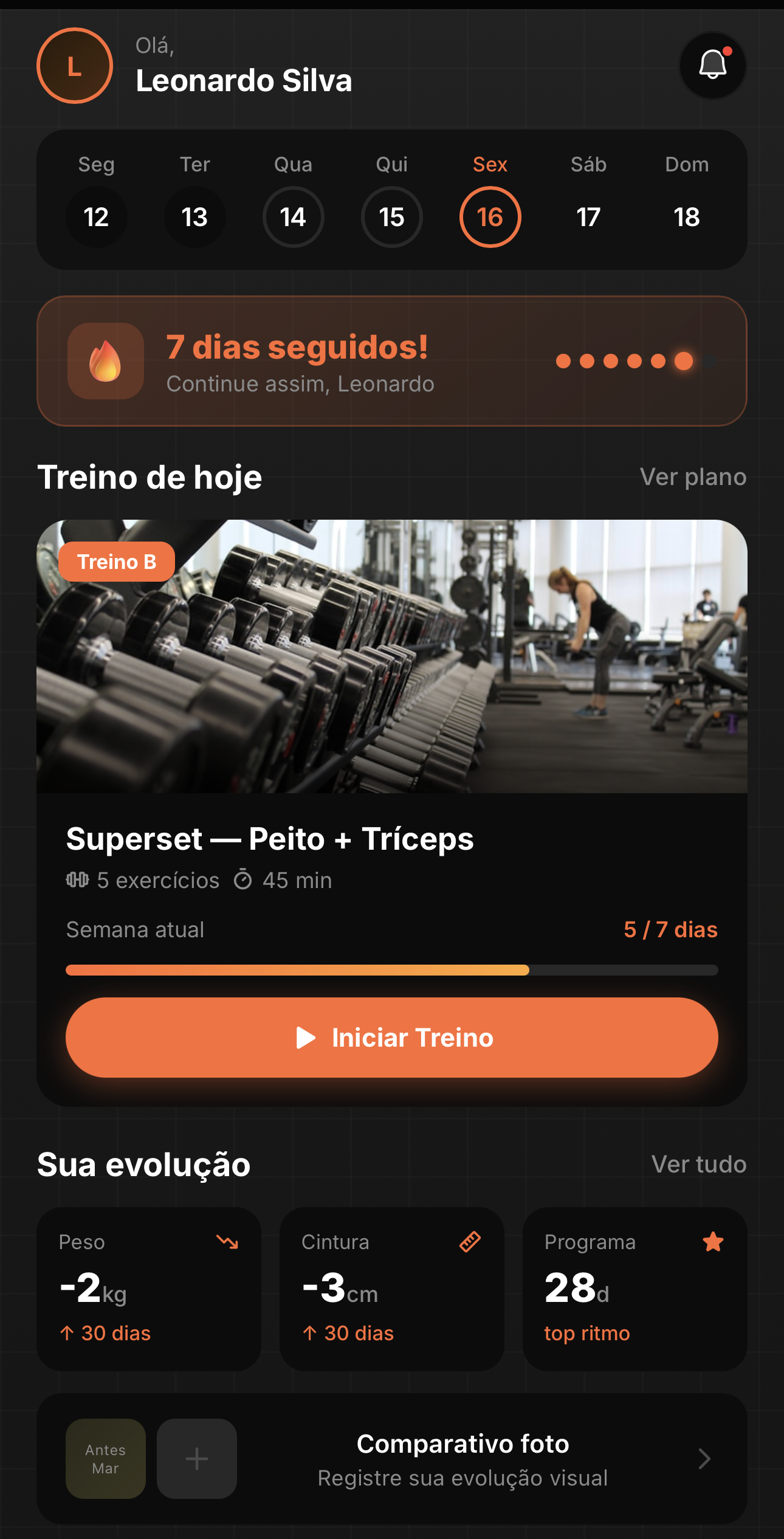Open the Programa 28d card
The image size is (784, 1539).
click(x=634, y=1289)
